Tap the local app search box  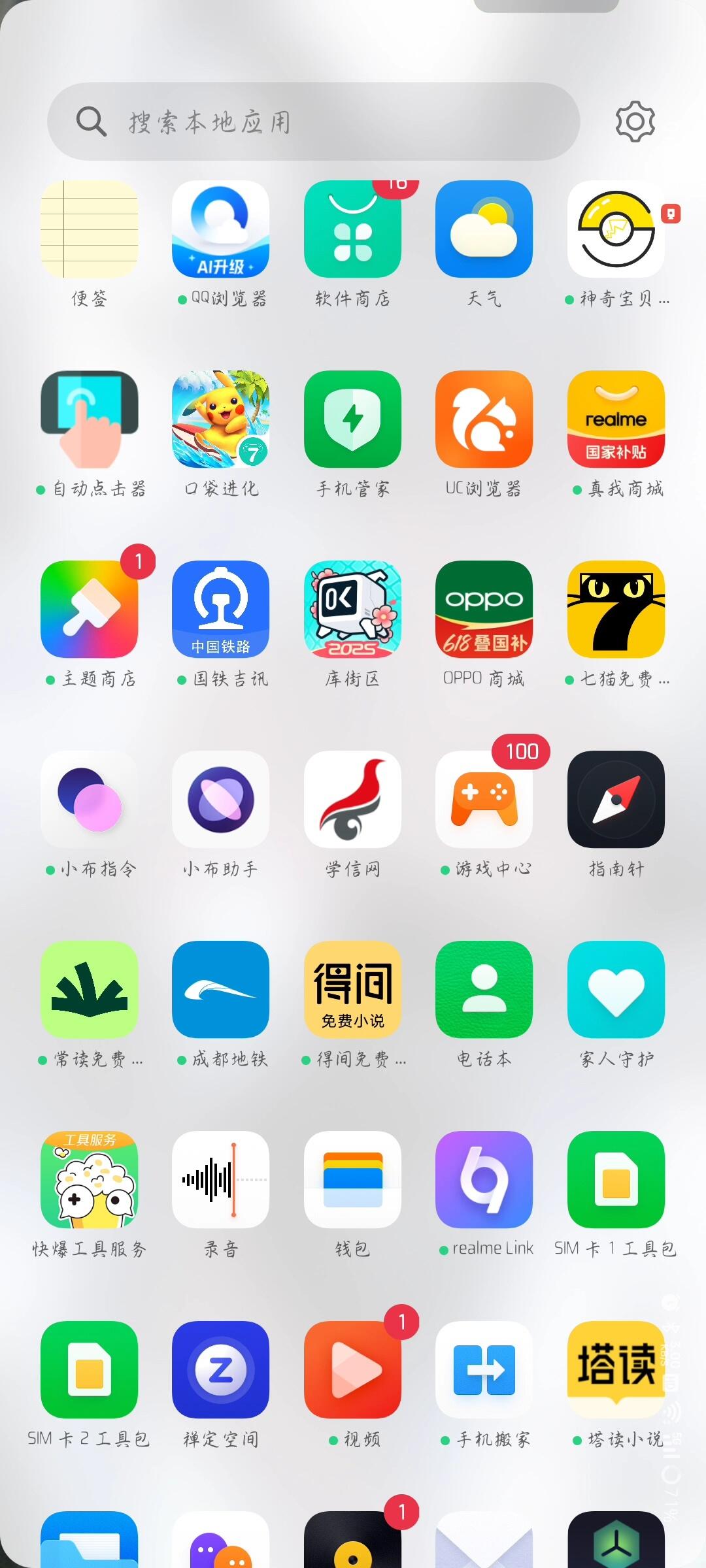[x=314, y=122]
